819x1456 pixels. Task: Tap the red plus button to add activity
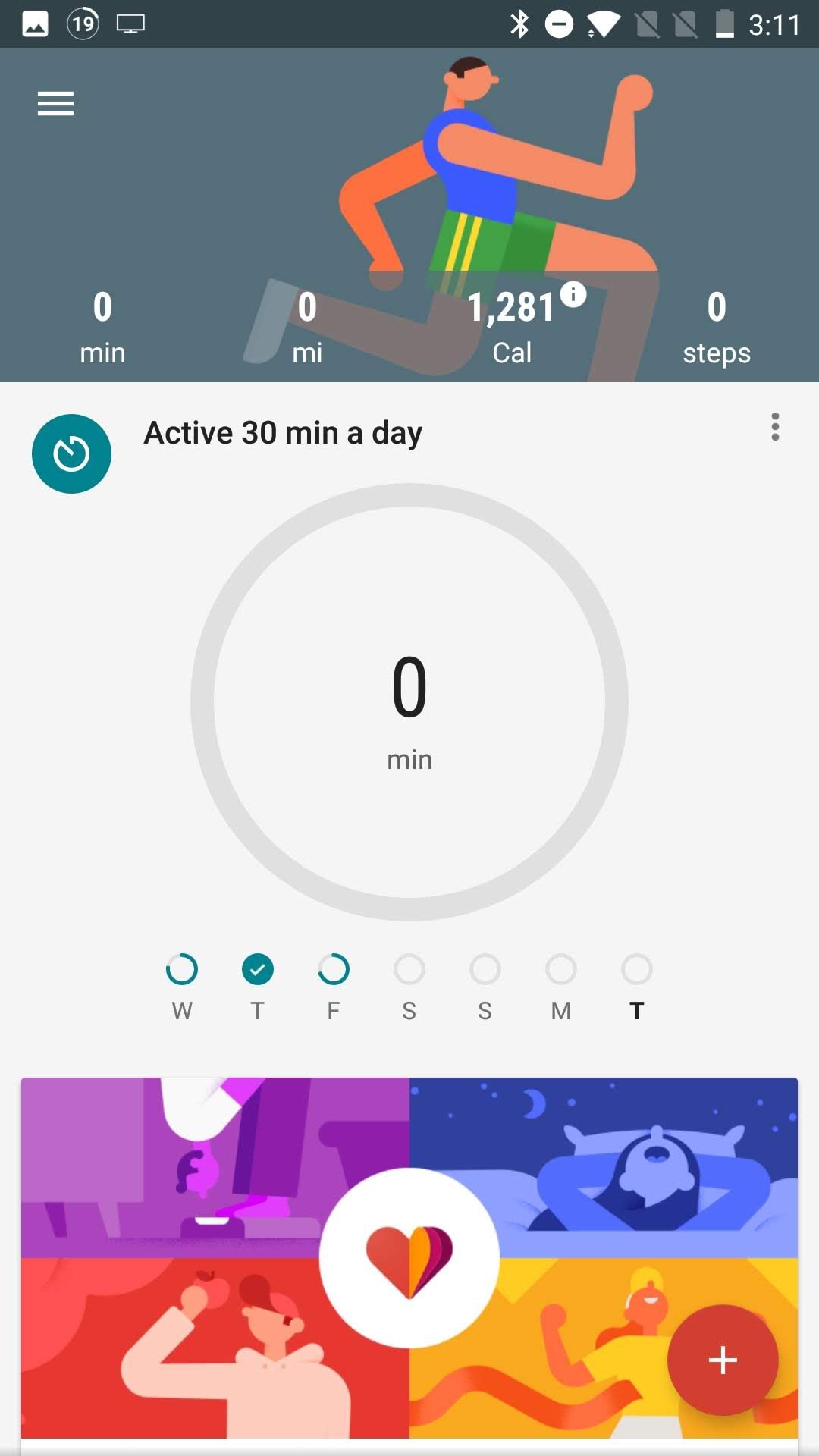[722, 1360]
